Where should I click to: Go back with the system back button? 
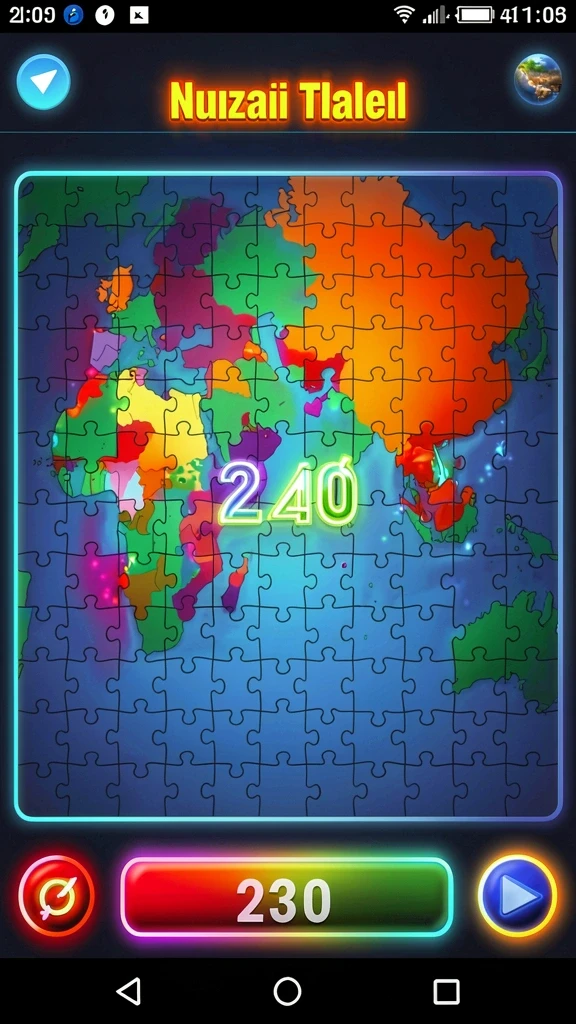(129, 991)
